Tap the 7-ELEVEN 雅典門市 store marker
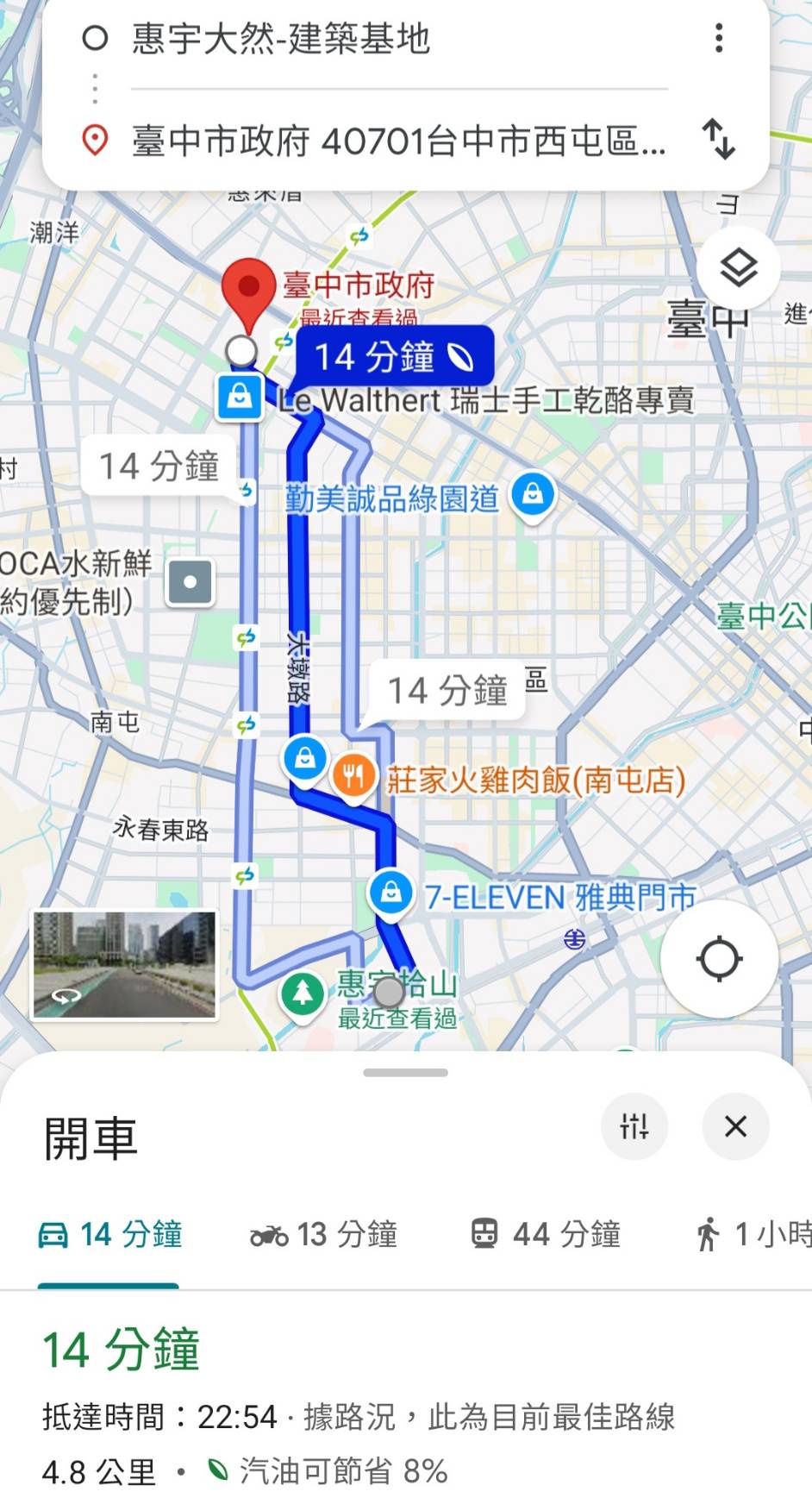Image resolution: width=812 pixels, height=1498 pixels. [x=390, y=893]
